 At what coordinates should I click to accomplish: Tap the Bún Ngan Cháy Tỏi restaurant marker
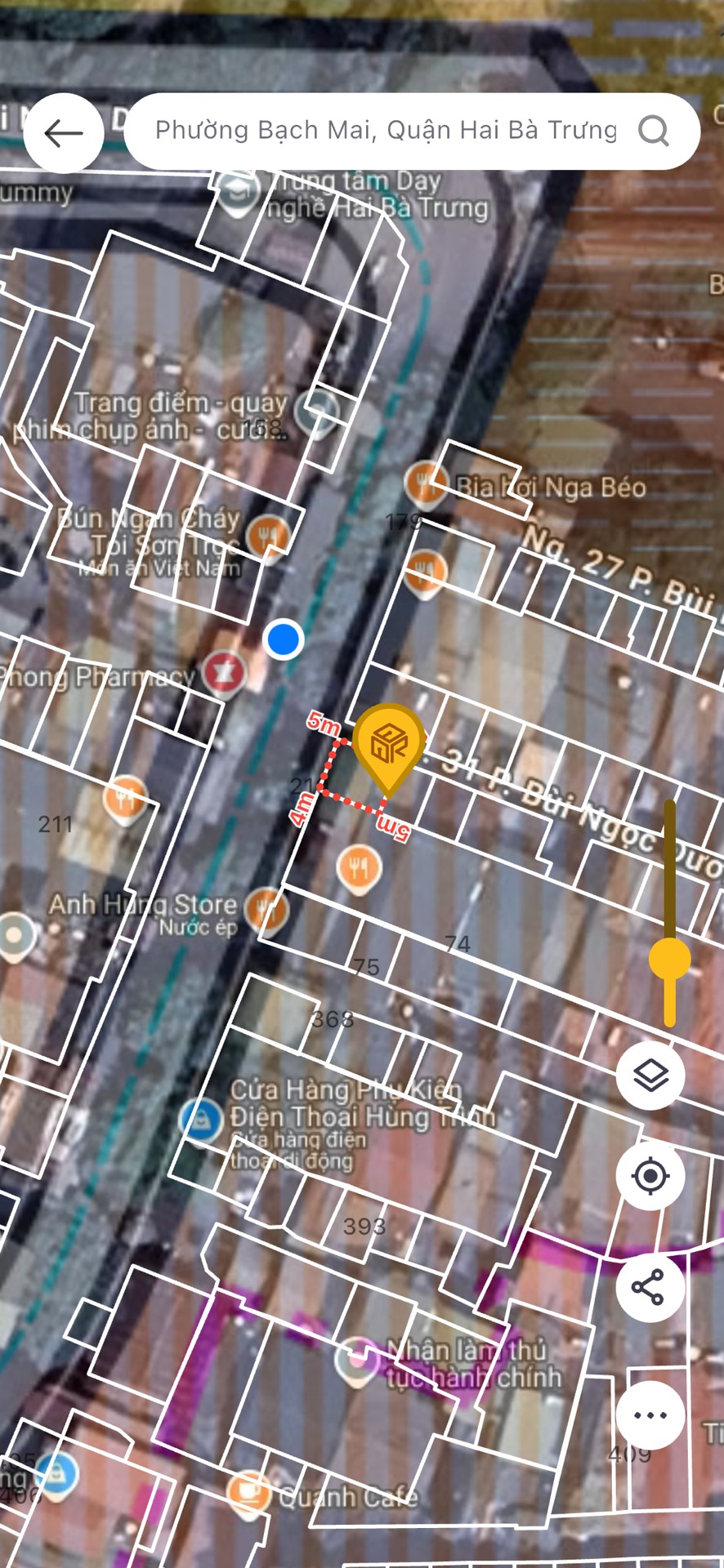267,537
